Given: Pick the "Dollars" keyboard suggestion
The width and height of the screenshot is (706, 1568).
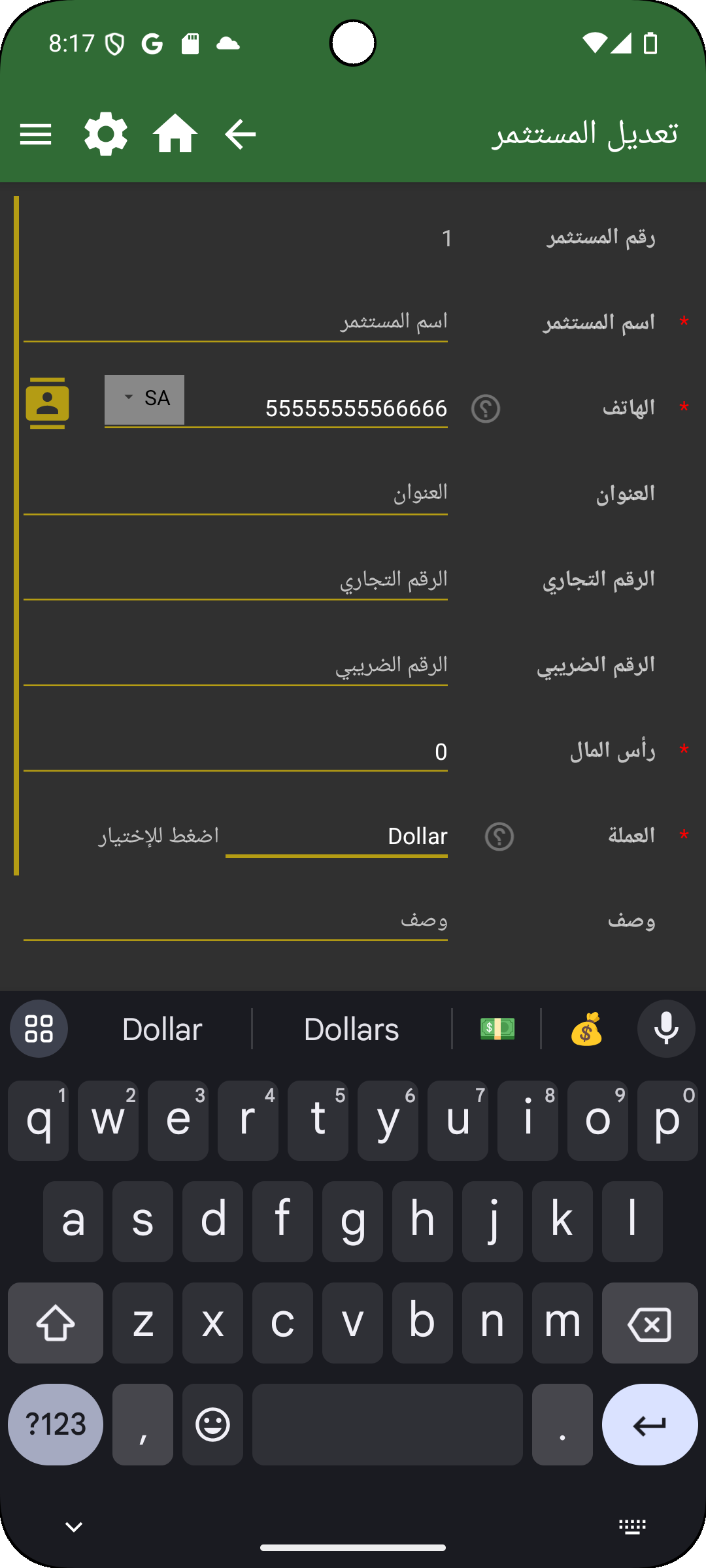Looking at the screenshot, I should (351, 1030).
